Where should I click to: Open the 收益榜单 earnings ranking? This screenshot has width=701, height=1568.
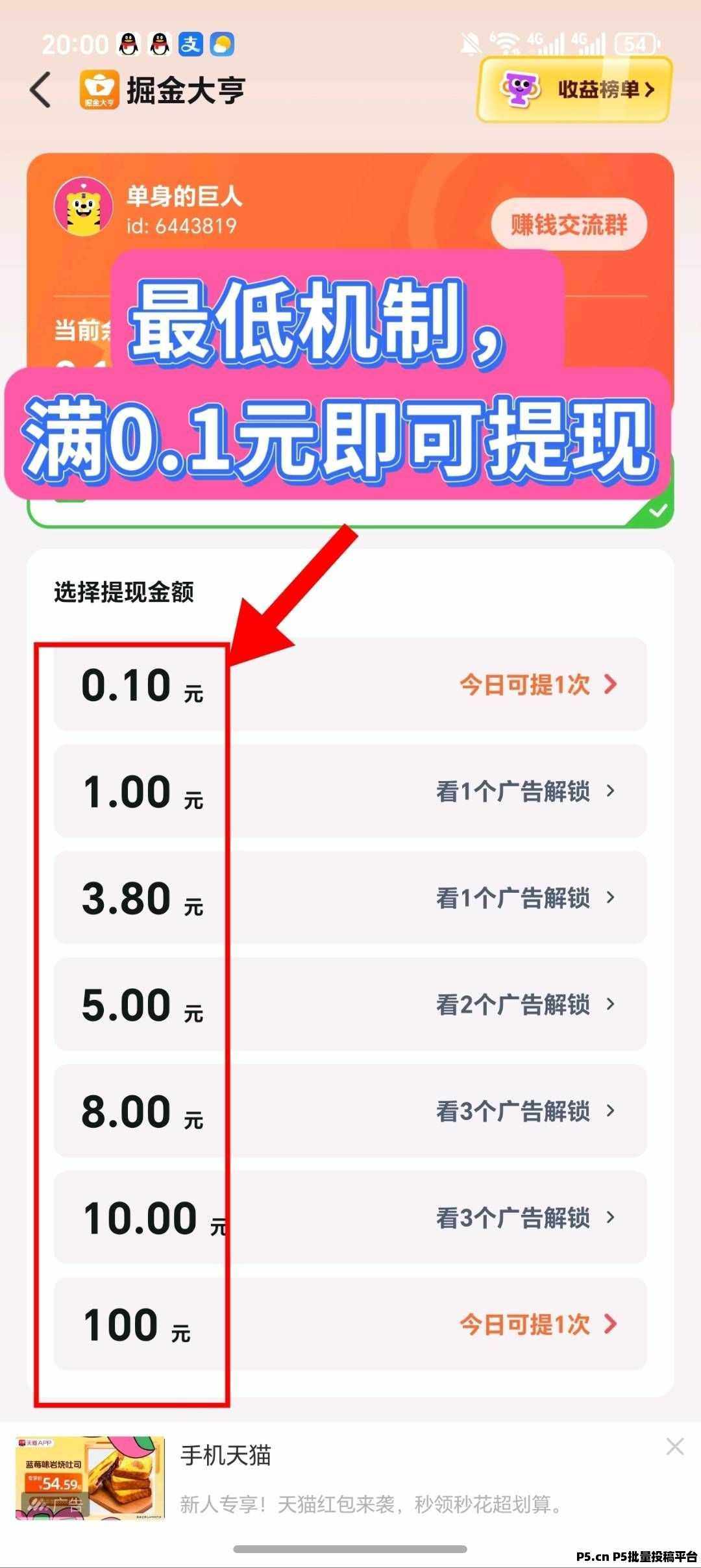click(574, 90)
